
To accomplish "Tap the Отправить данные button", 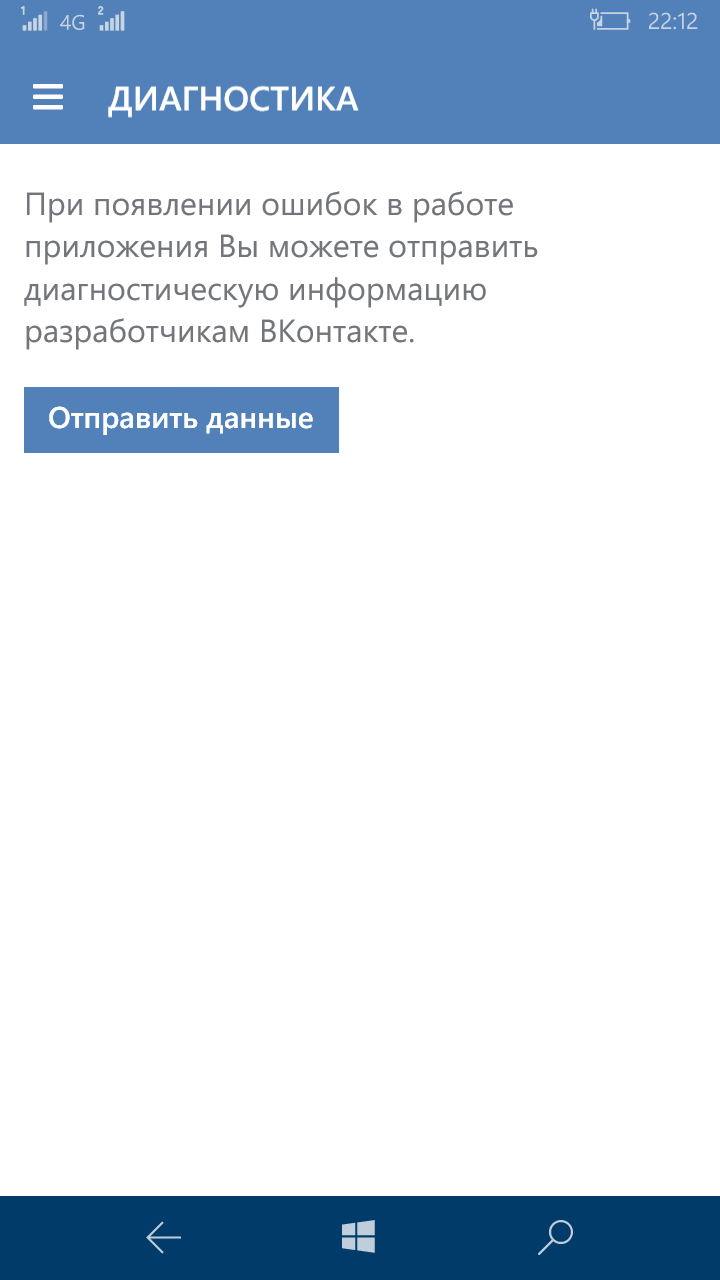I will point(181,419).
